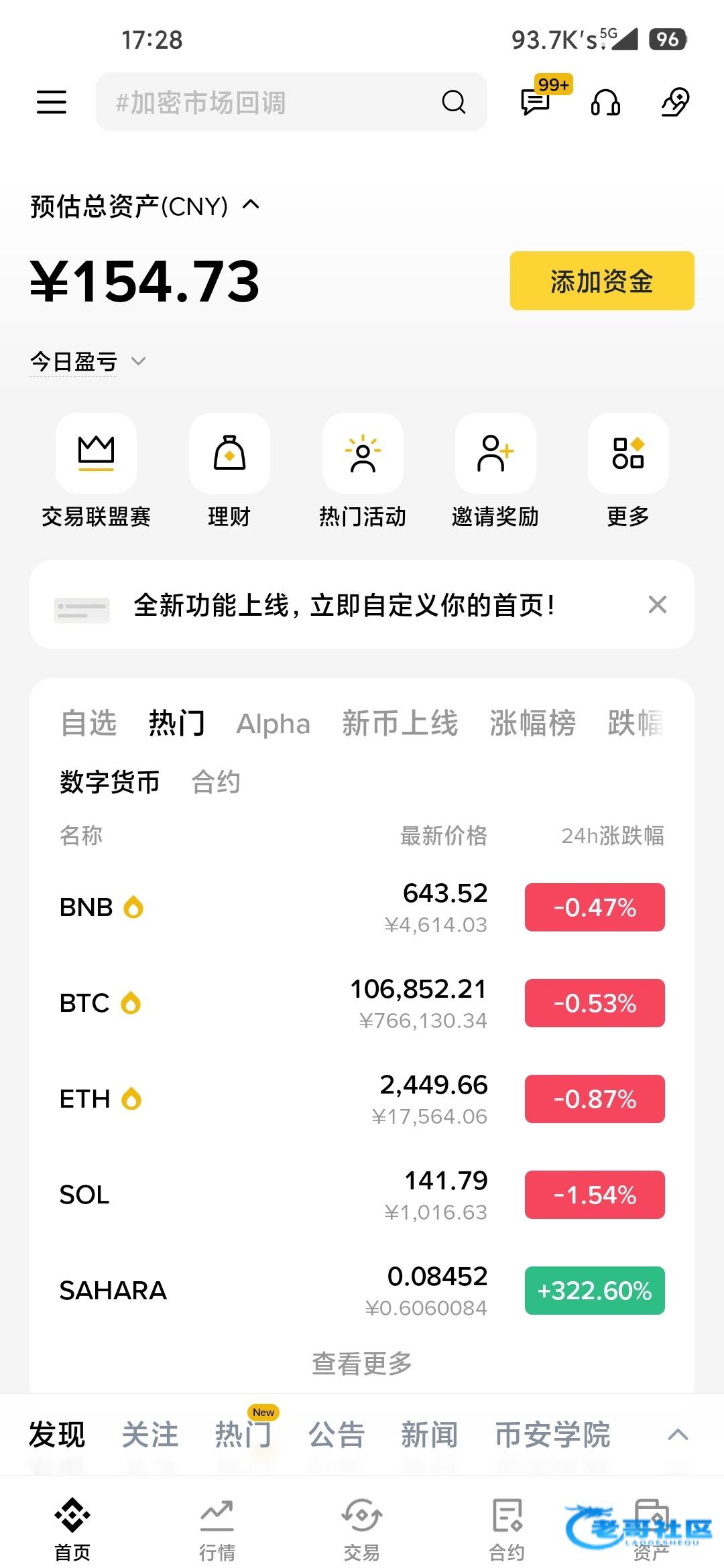
Task: Tap 查看更多 to see more coins
Action: tap(362, 1363)
